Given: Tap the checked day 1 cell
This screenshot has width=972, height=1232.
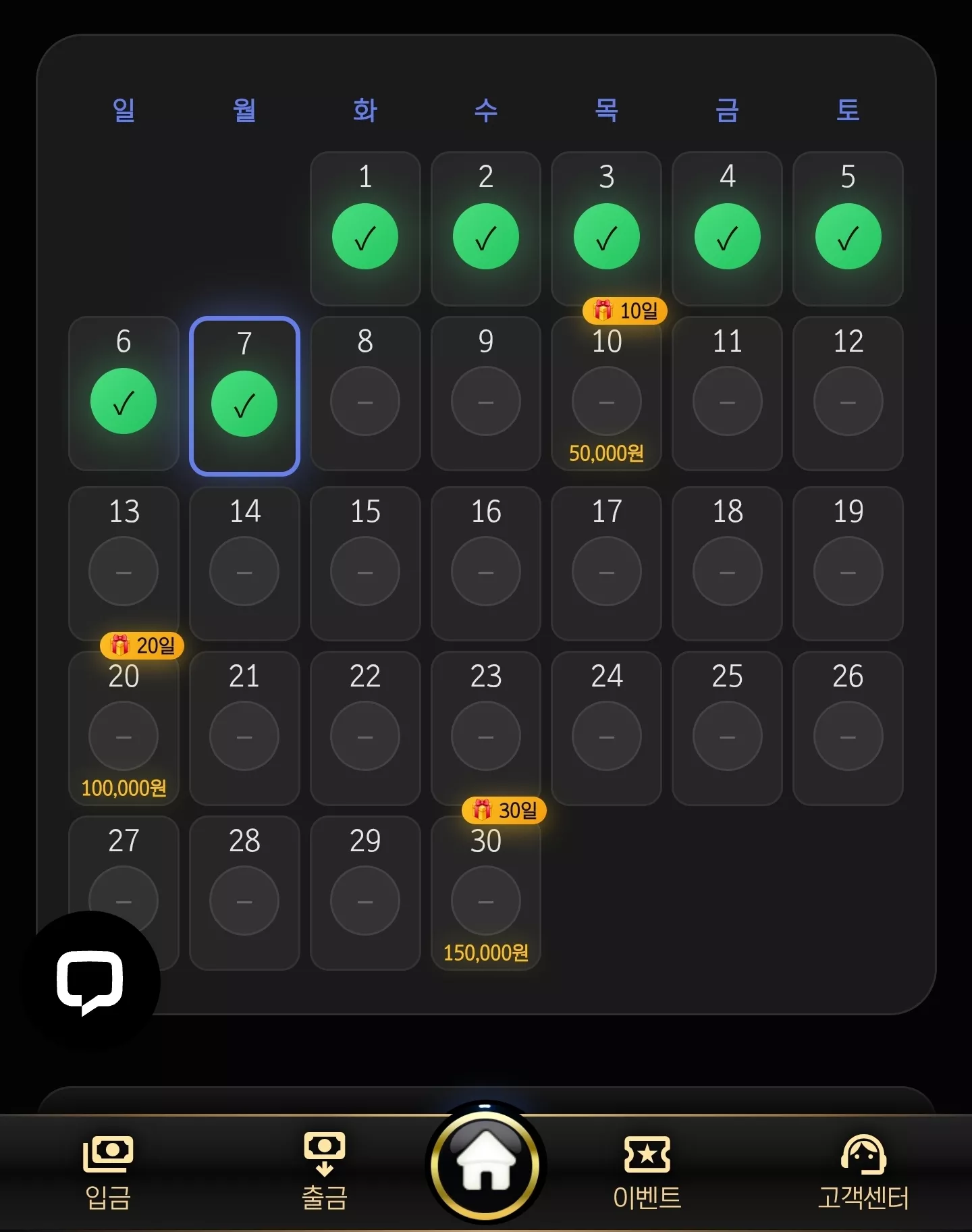Looking at the screenshot, I should pyautogui.click(x=365, y=229).
